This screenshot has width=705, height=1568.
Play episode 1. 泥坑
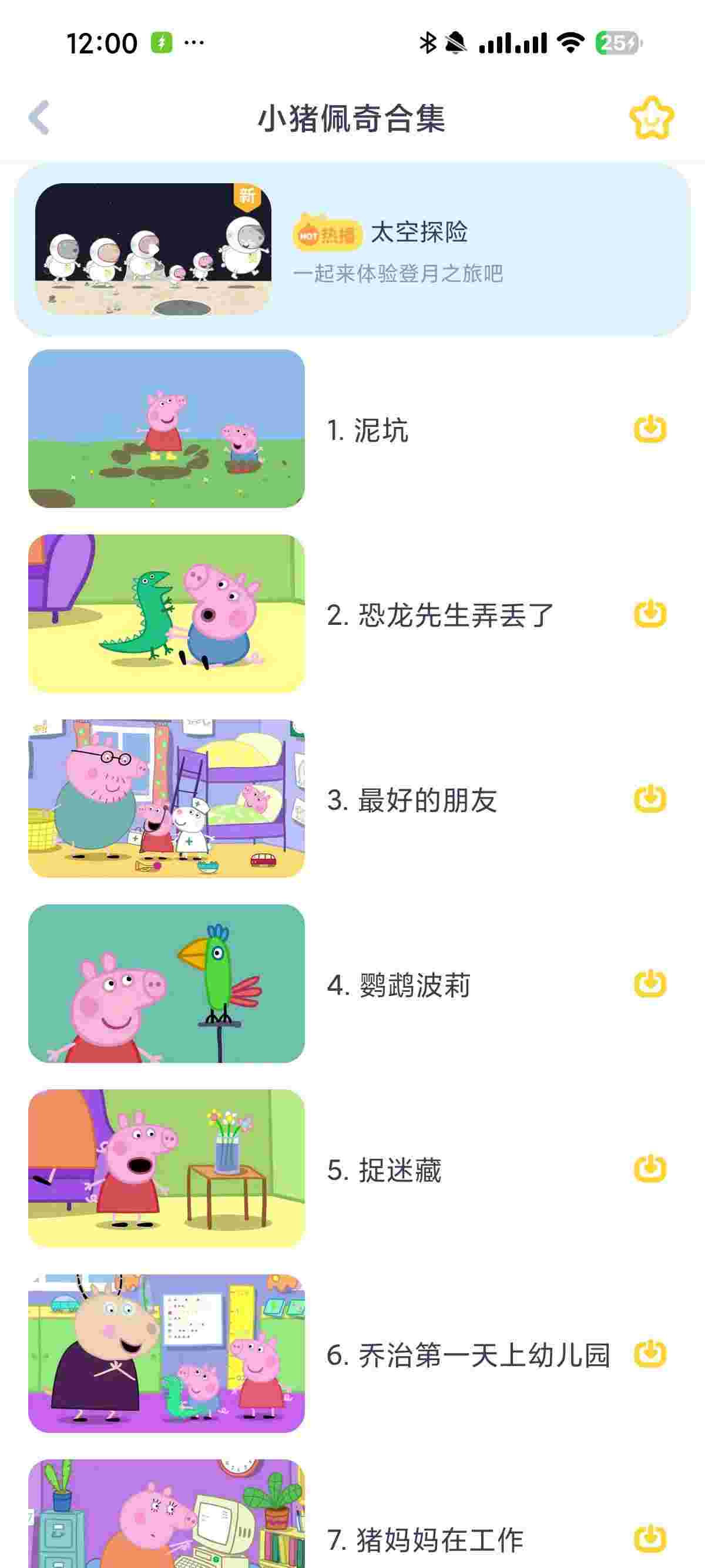pos(166,429)
